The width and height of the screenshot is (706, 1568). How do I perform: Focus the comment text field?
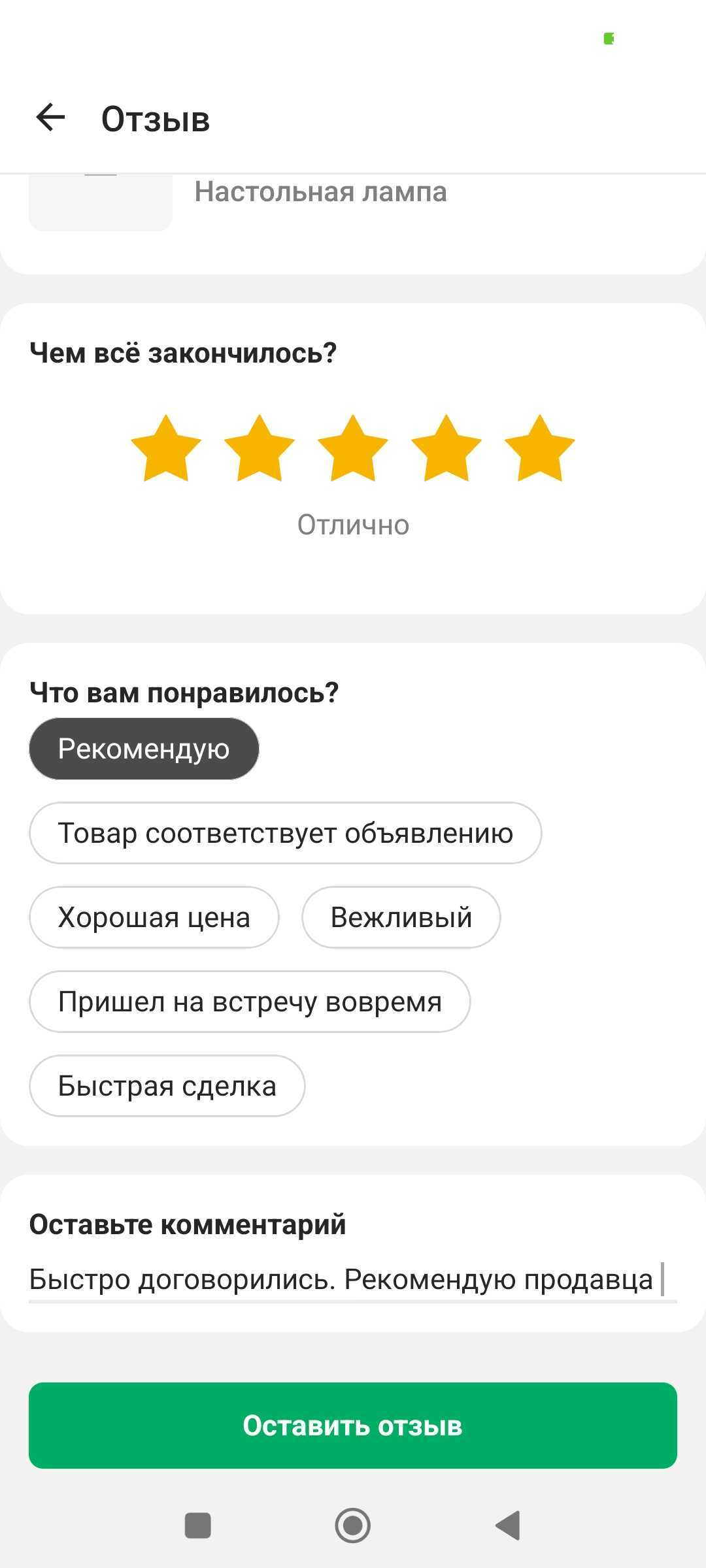(x=352, y=1279)
